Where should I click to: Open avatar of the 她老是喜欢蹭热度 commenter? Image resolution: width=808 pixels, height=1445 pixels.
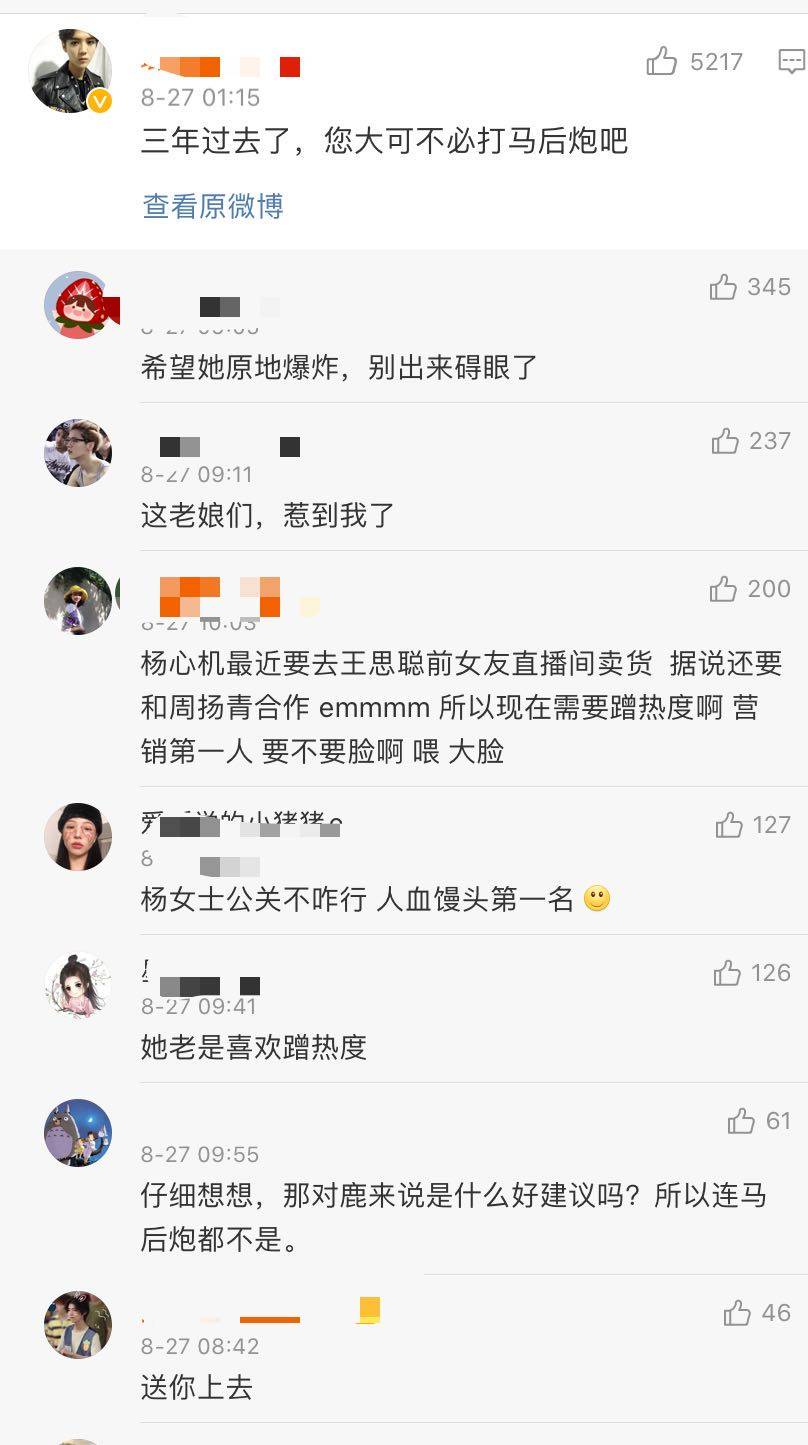tap(78, 985)
